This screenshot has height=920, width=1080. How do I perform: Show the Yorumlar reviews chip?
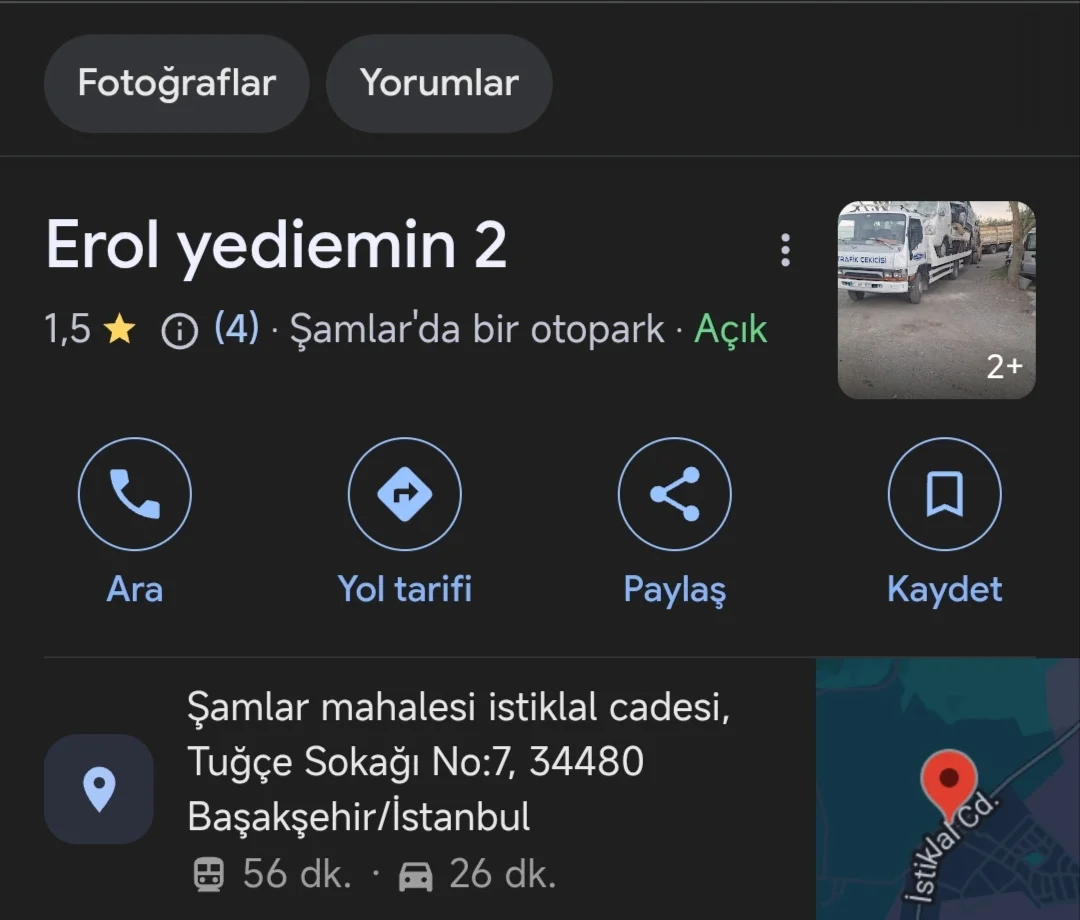pos(439,83)
